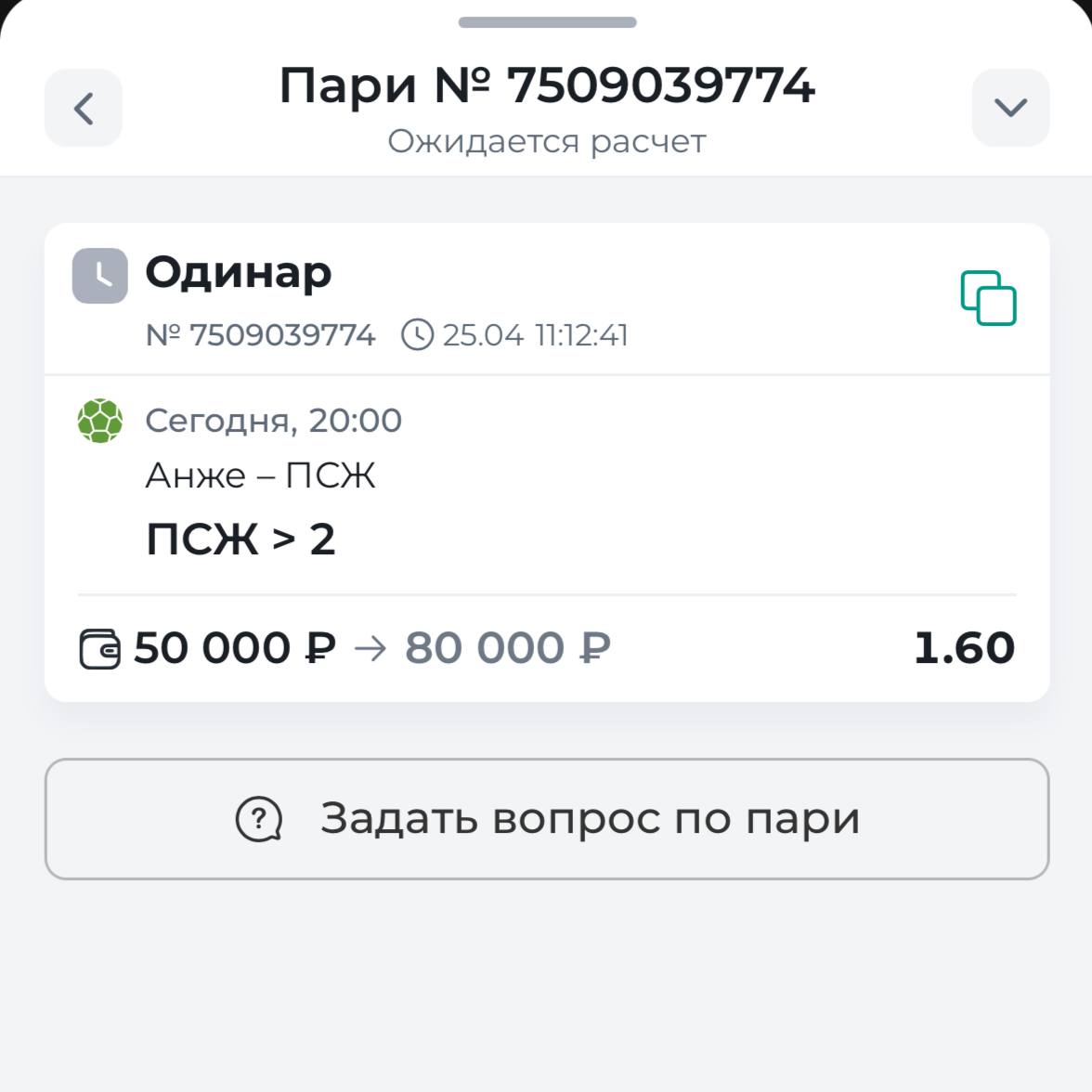
Task: Expand the down chevron in the header
Action: [x=1010, y=108]
